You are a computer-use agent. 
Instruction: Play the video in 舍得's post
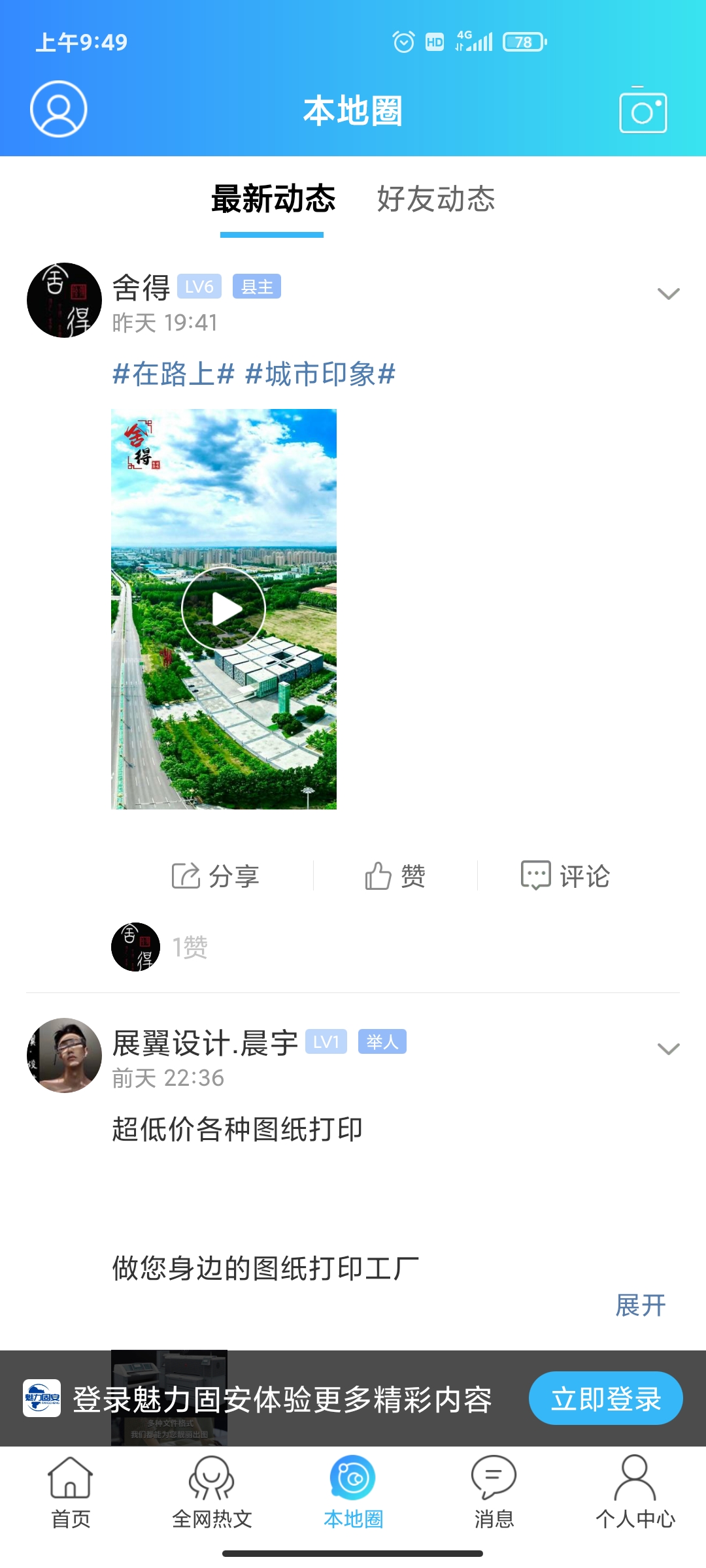[224, 609]
